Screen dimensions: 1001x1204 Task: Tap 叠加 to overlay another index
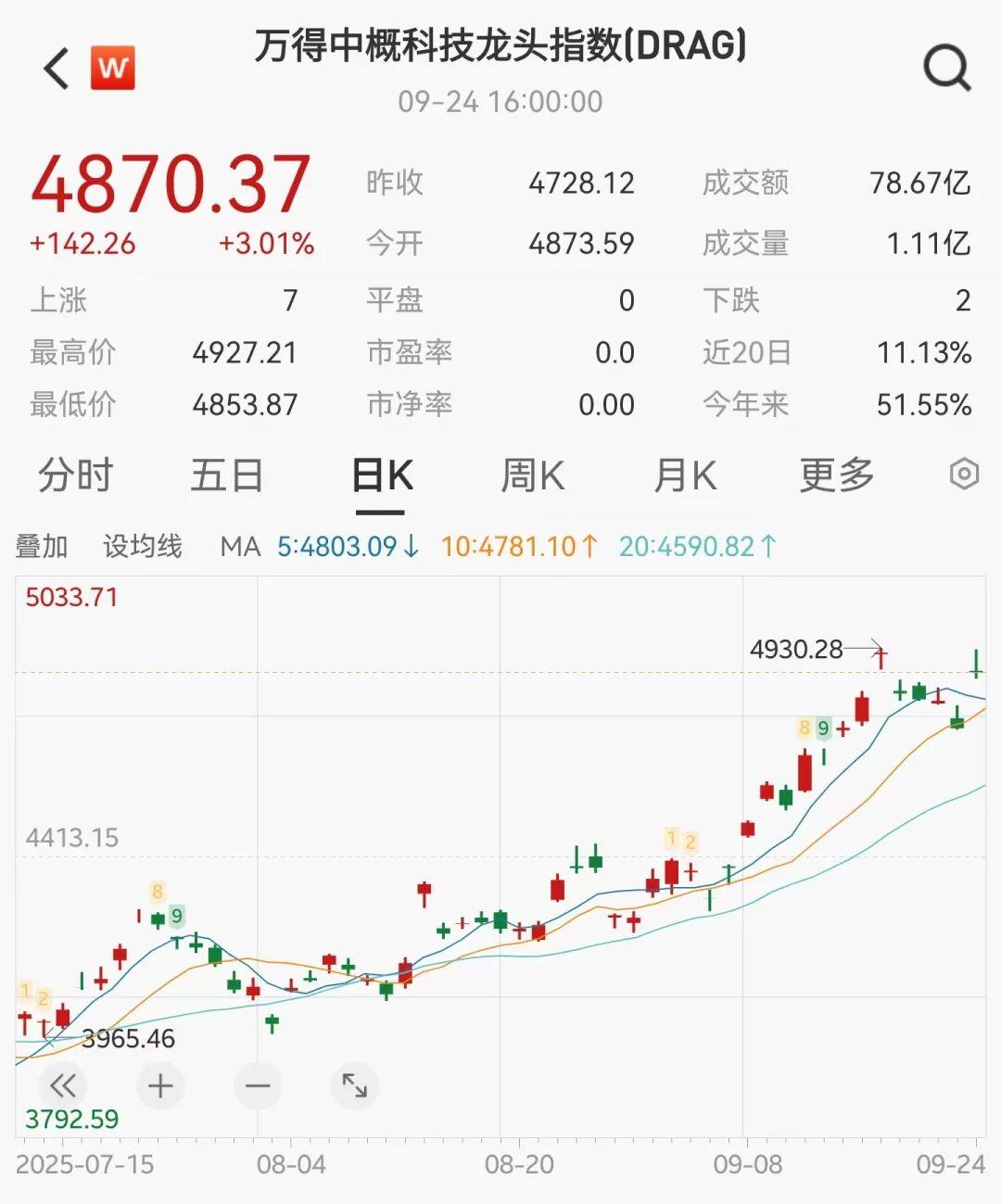tap(42, 547)
